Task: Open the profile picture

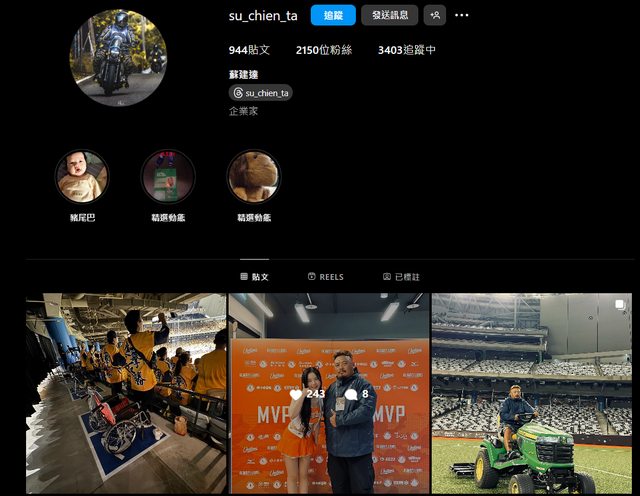Action: point(118,57)
